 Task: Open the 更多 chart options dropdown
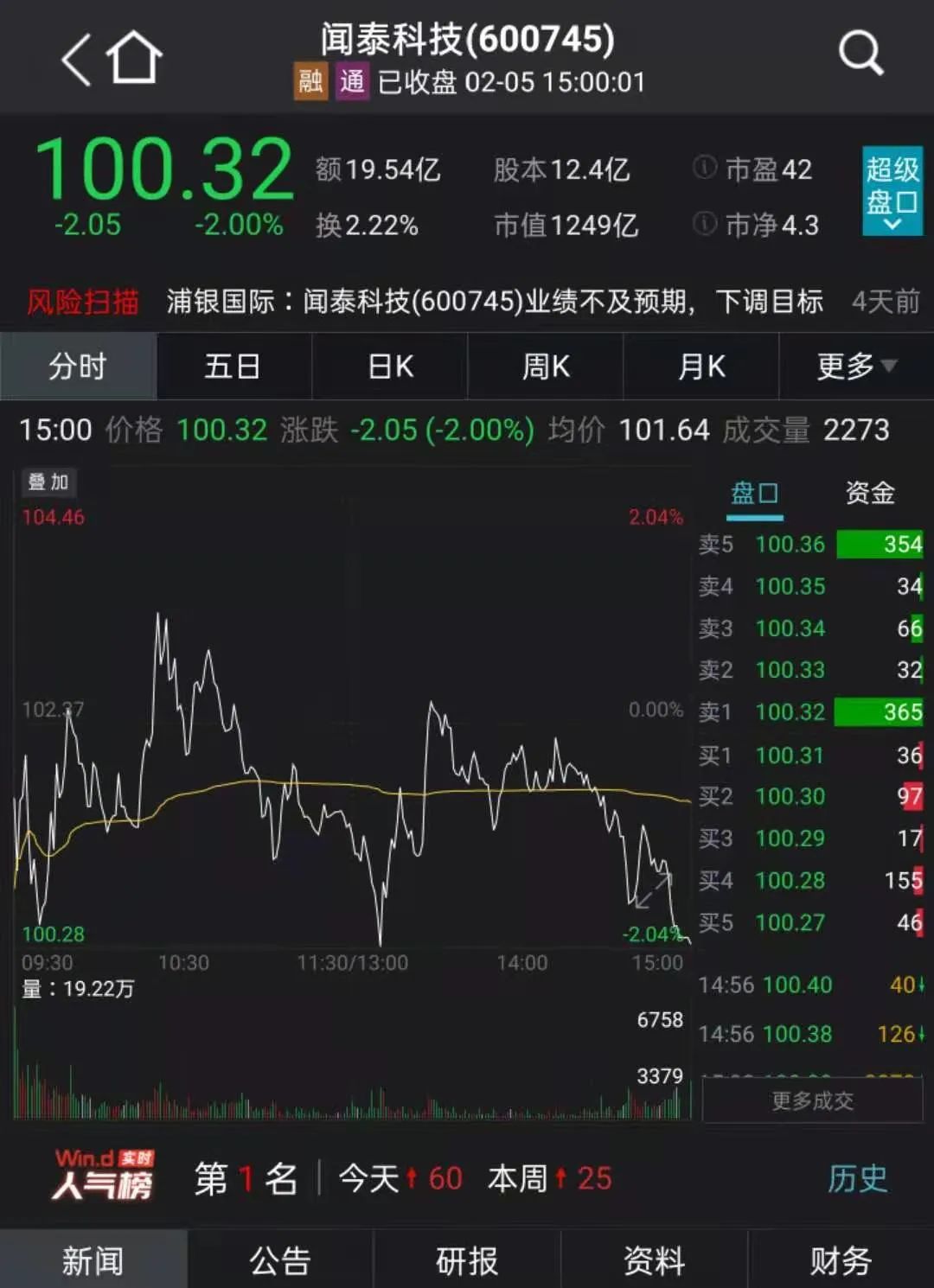click(x=856, y=367)
